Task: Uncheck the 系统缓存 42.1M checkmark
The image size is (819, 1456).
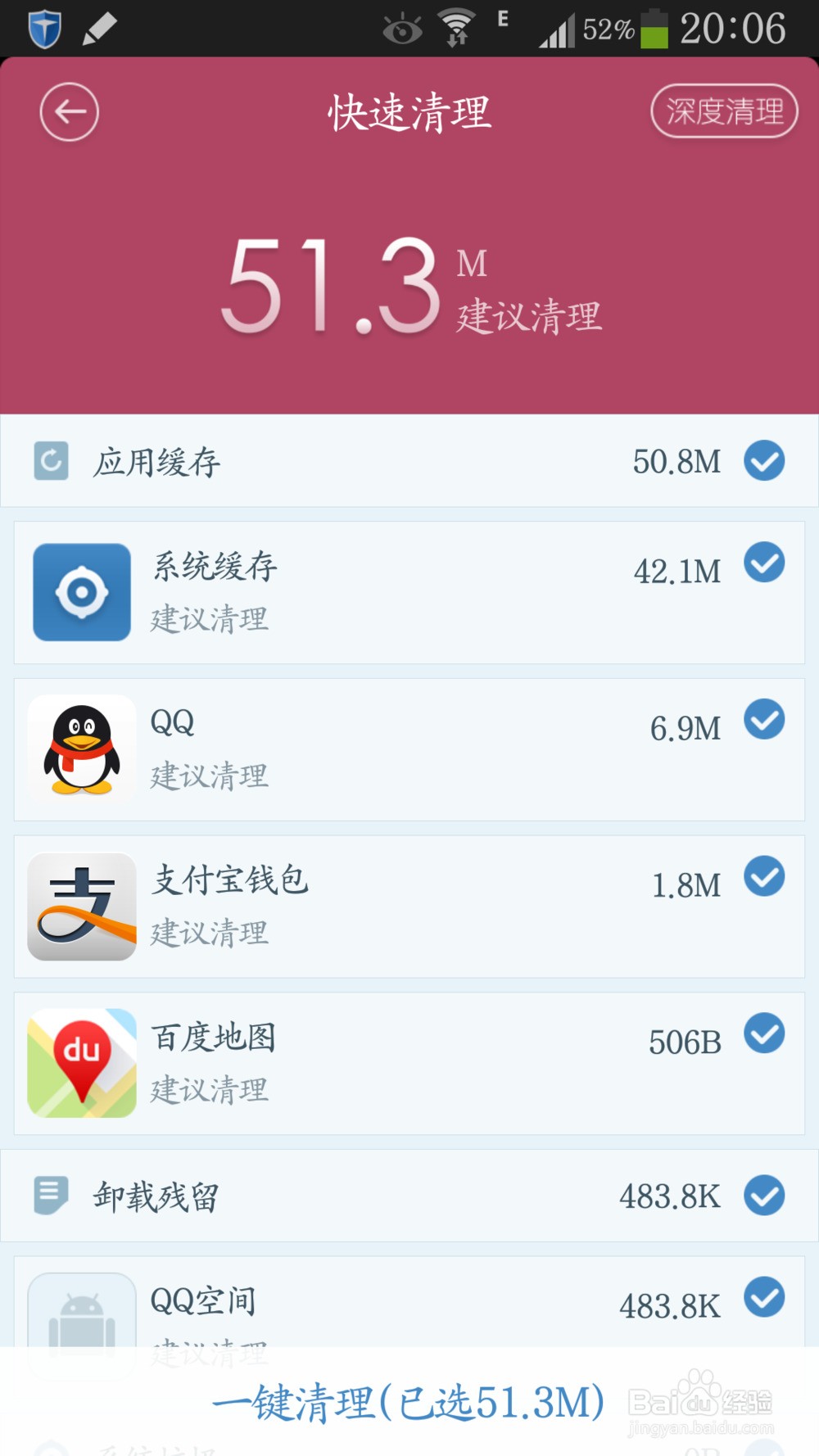Action: [763, 563]
